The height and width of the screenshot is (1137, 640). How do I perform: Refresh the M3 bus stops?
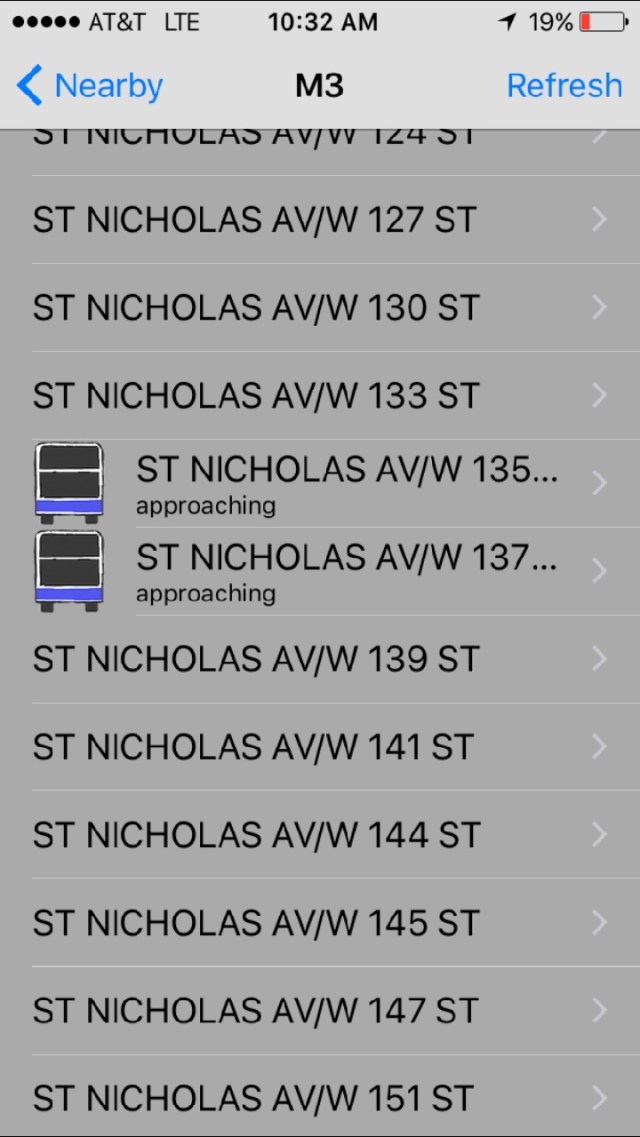pos(564,86)
